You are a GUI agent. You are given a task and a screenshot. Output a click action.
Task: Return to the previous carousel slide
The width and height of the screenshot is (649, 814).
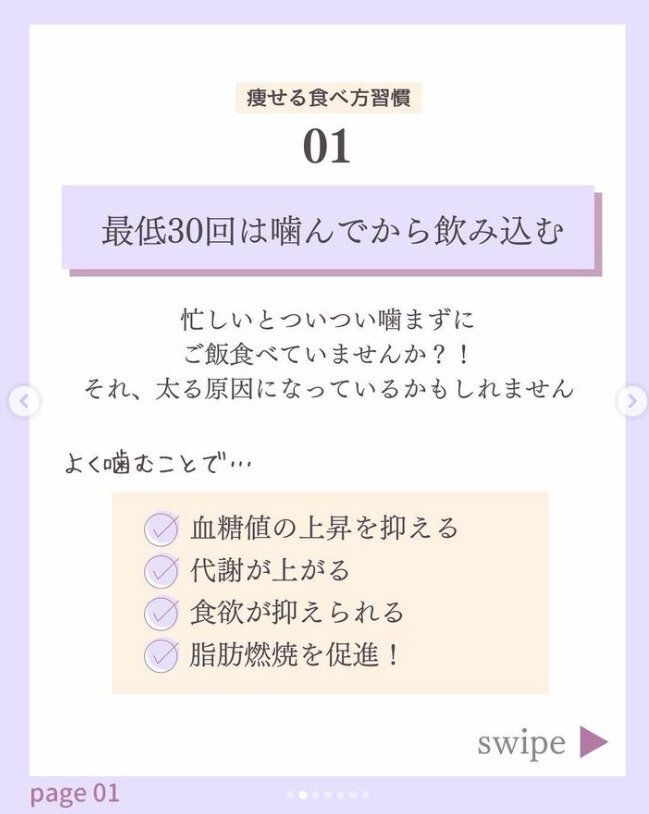click(25, 402)
